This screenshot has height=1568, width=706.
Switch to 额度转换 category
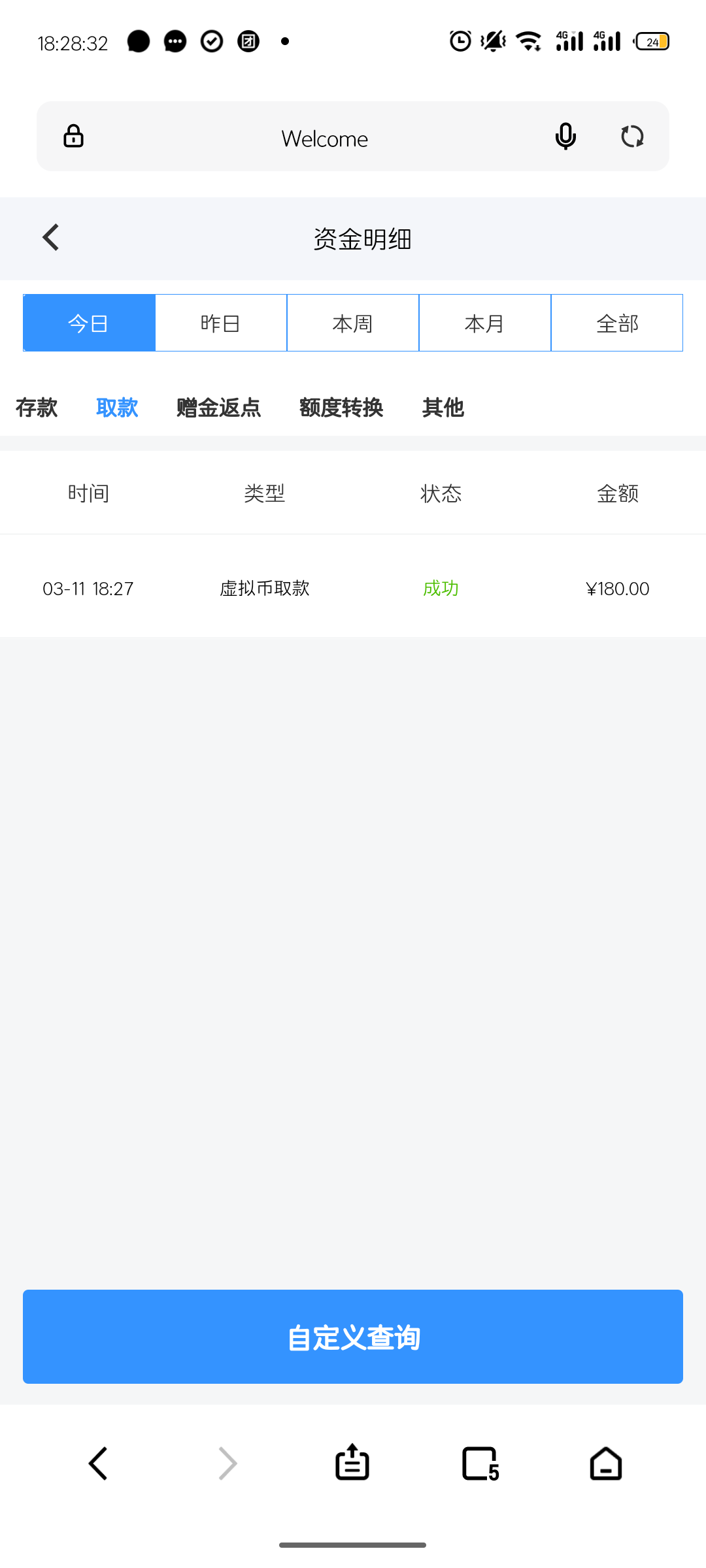pos(341,408)
